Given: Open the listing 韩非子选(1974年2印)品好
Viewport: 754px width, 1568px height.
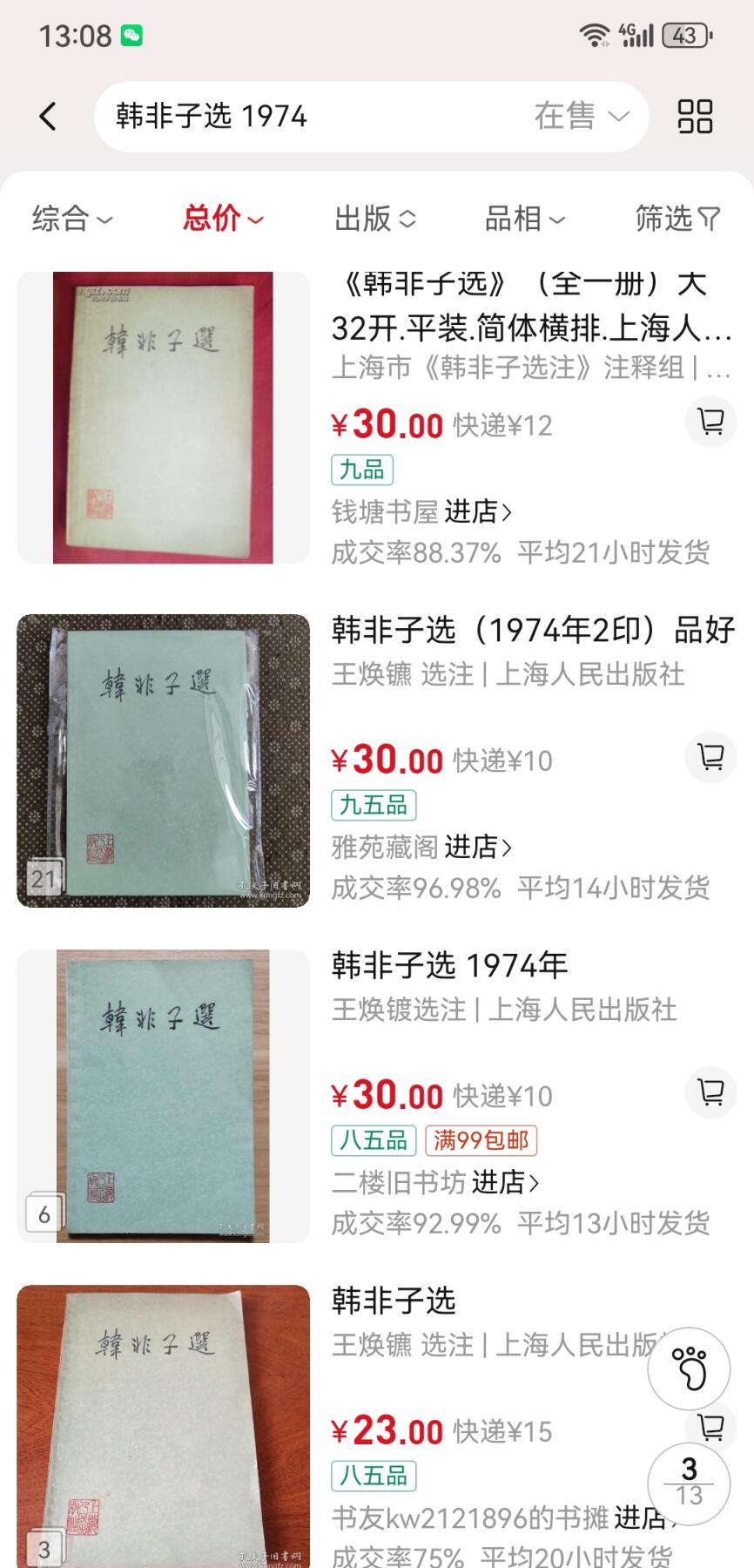Looking at the screenshot, I should (x=533, y=630).
